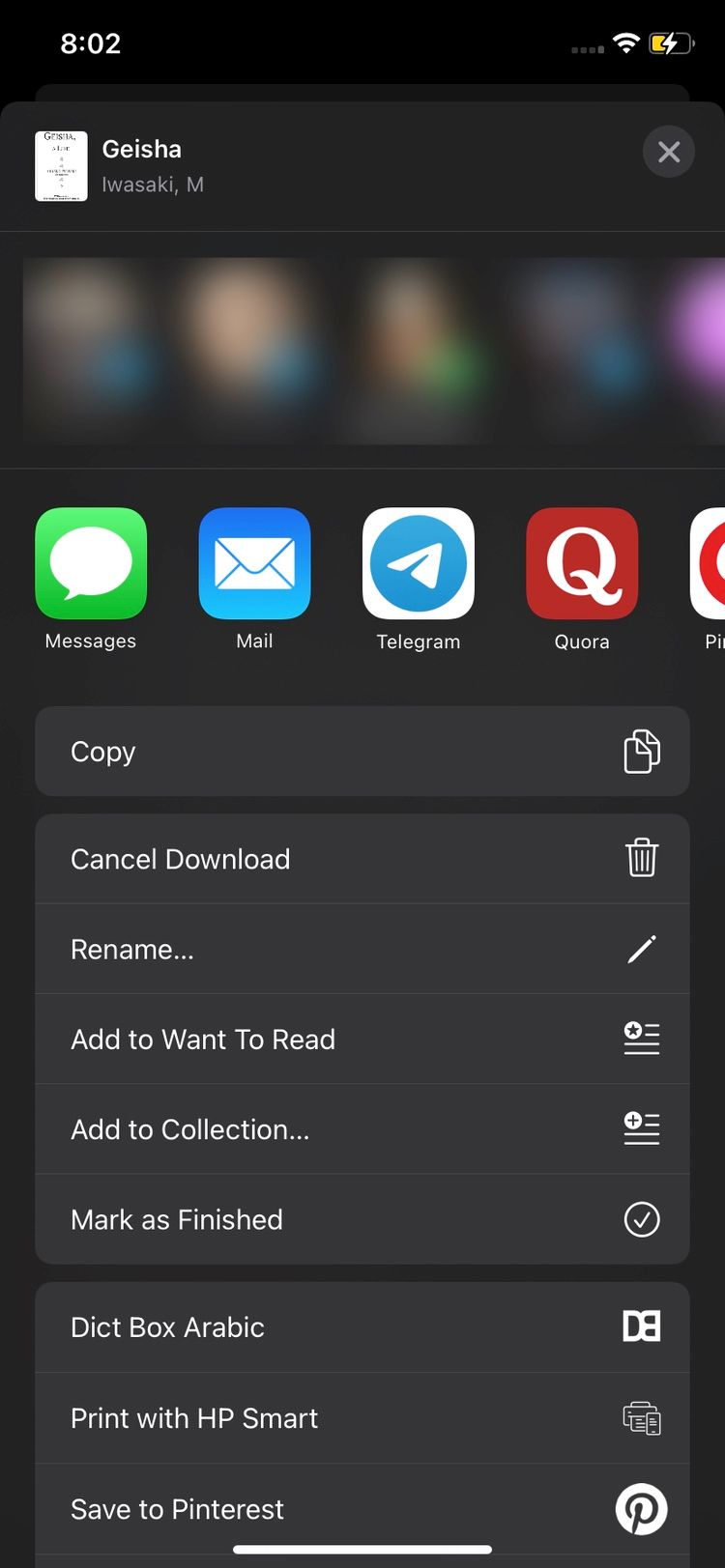Tap the partially visible Pinterest app icon
This screenshot has width=725, height=1568.
710,564
